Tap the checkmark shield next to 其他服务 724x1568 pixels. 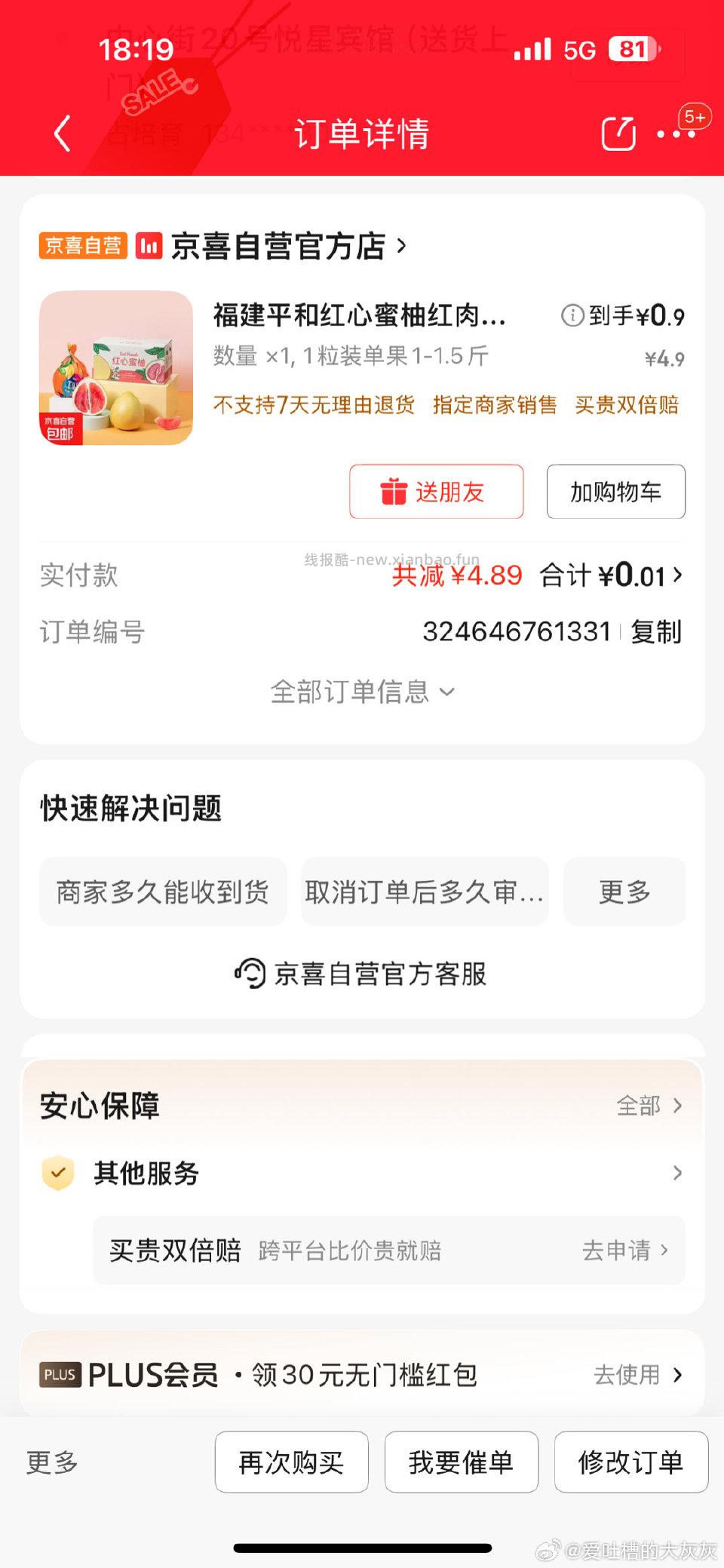tap(57, 1174)
